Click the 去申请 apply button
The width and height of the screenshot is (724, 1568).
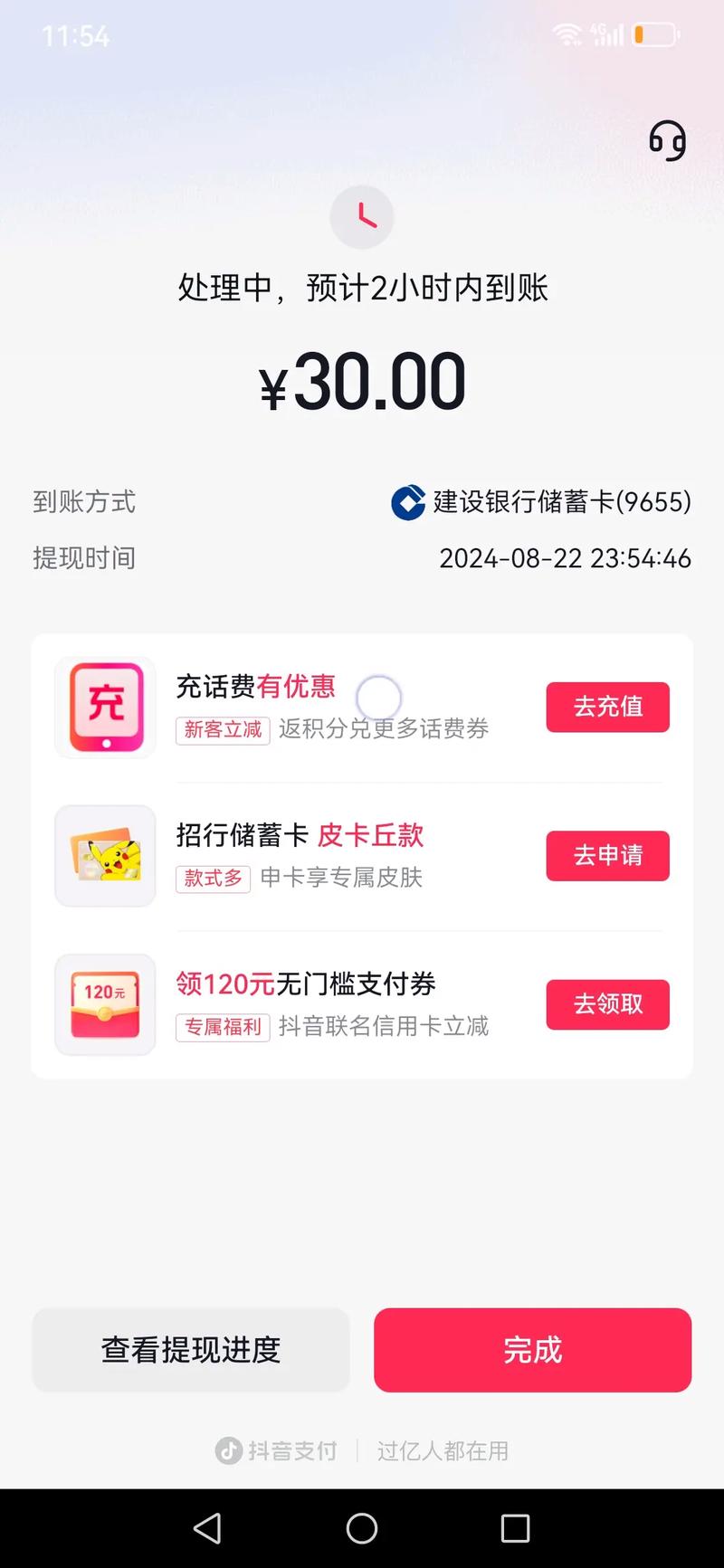pos(607,856)
